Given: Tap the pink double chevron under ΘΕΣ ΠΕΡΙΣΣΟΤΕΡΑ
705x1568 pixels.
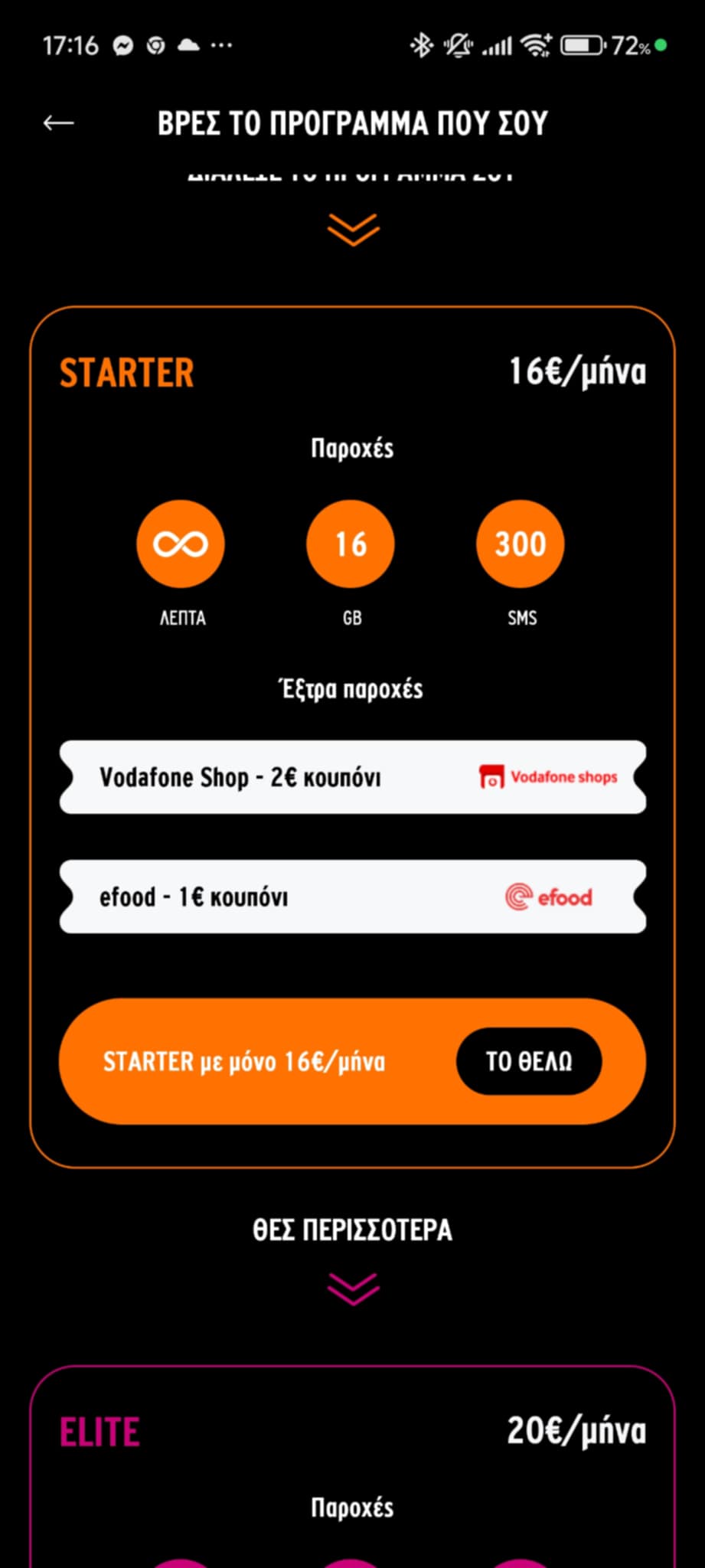Looking at the screenshot, I should coord(353,1289).
